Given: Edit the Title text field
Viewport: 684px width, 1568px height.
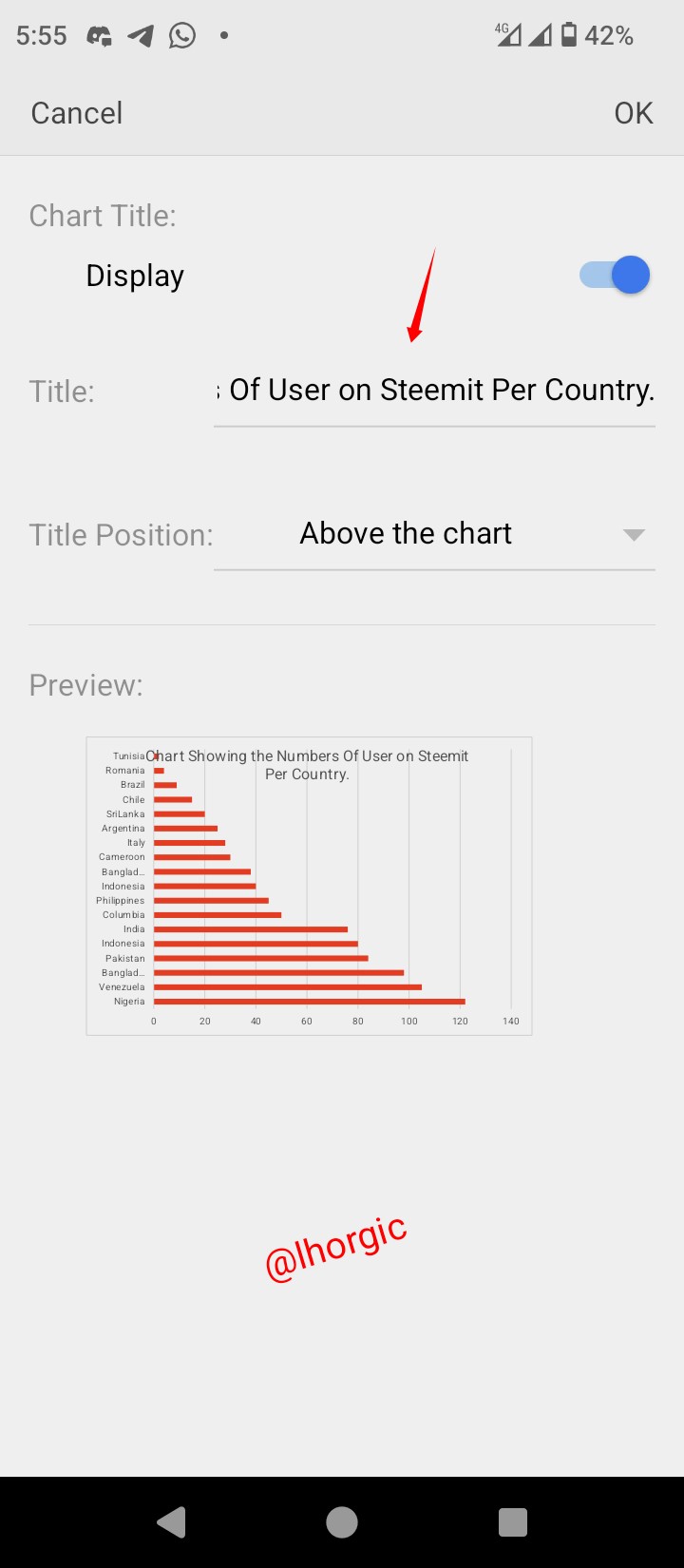Looking at the screenshot, I should [x=434, y=391].
